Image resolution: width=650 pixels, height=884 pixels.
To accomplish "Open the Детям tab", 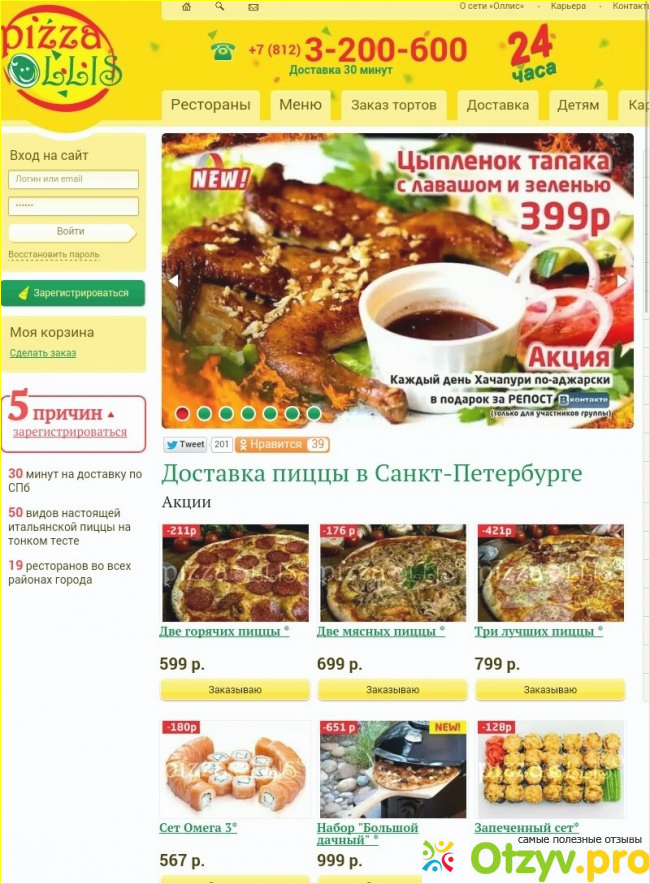I will click(578, 105).
